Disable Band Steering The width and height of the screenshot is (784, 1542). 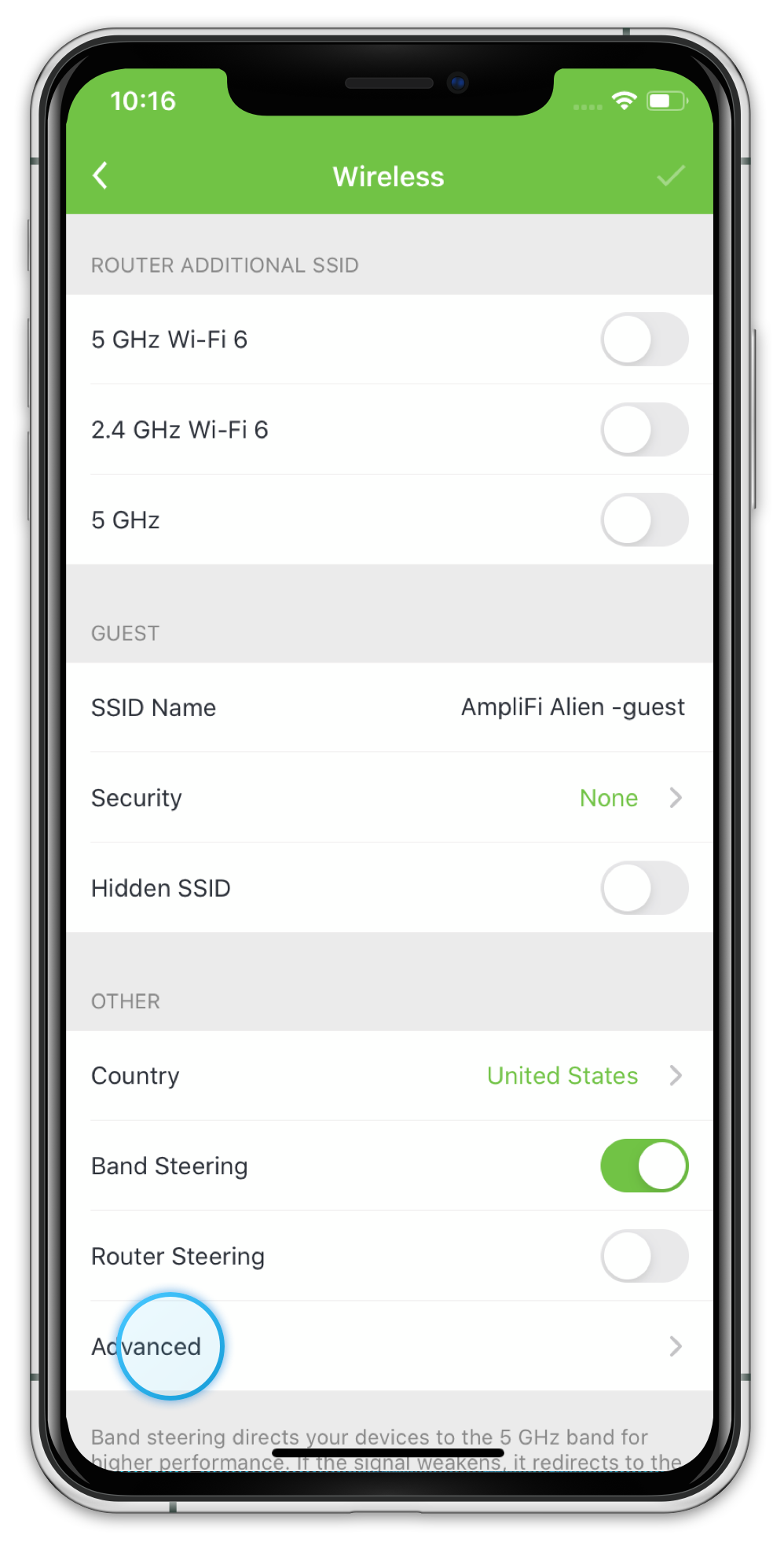coord(644,1166)
